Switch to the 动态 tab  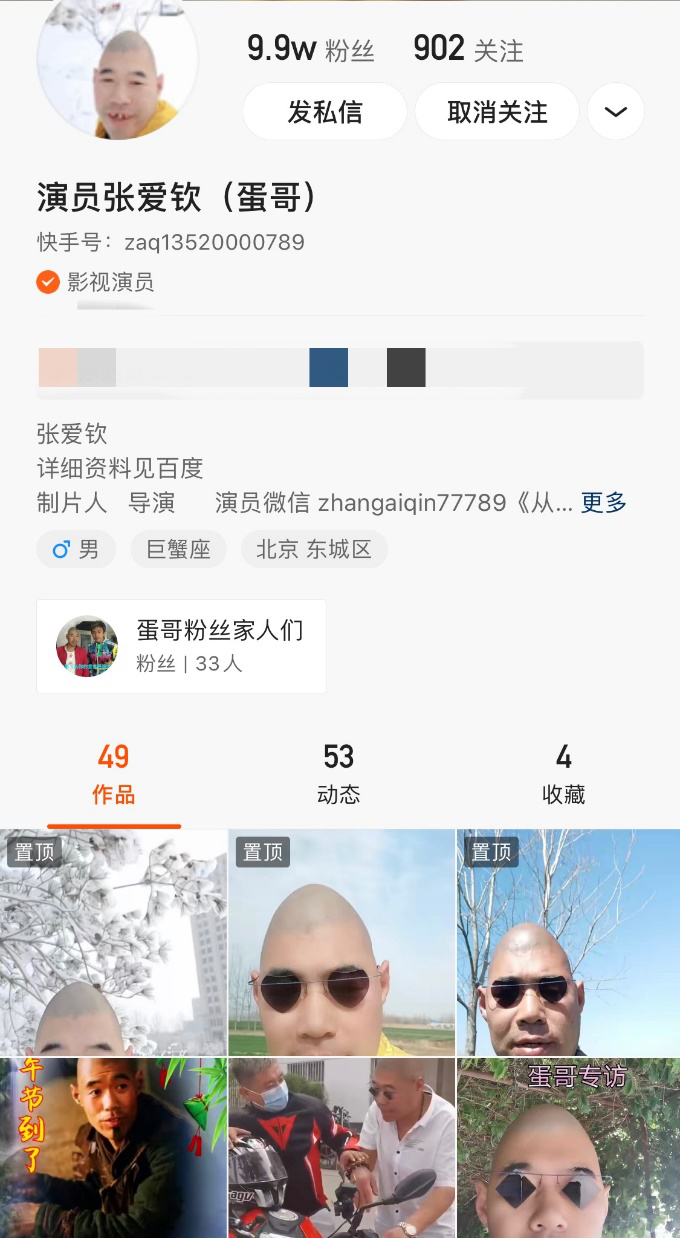(338, 774)
